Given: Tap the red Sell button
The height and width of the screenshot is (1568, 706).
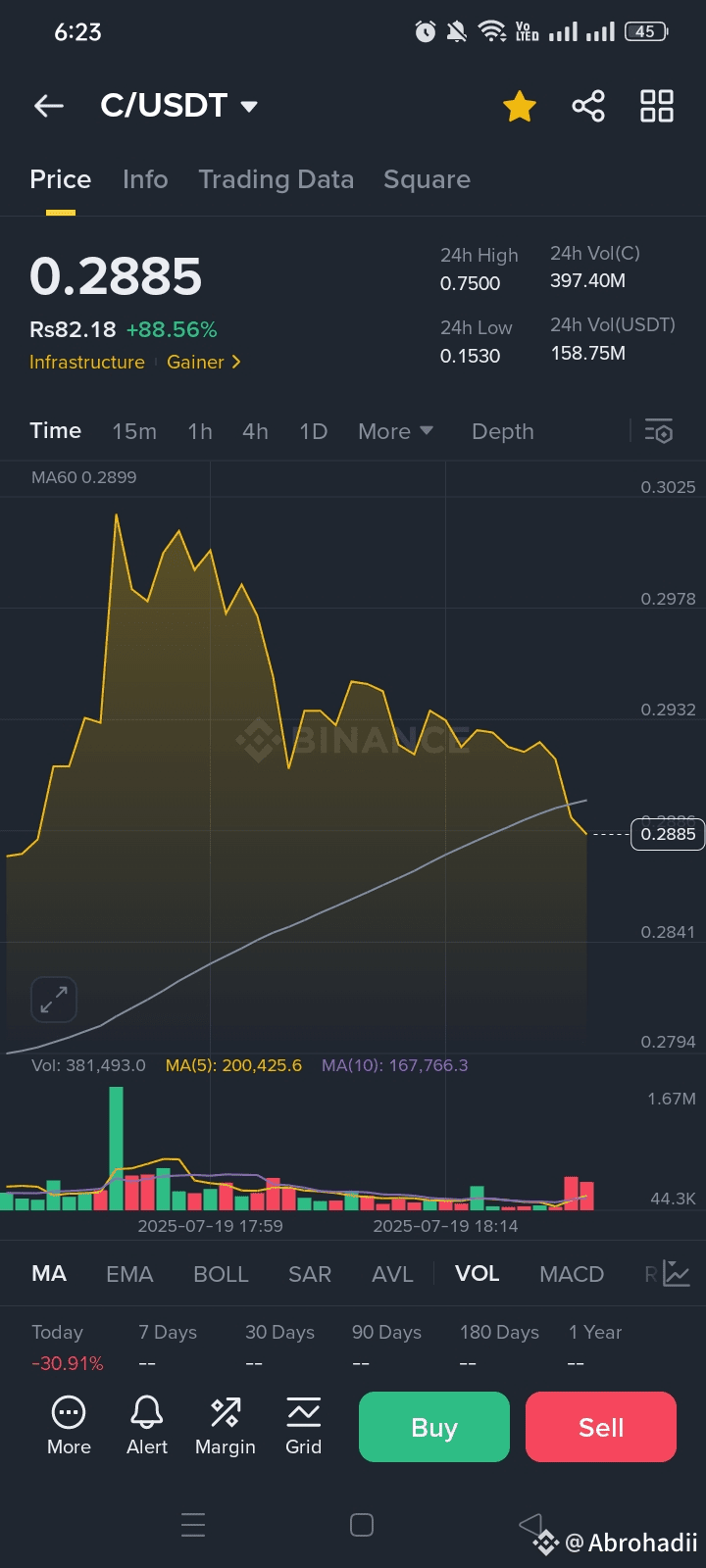Looking at the screenshot, I should (601, 1427).
